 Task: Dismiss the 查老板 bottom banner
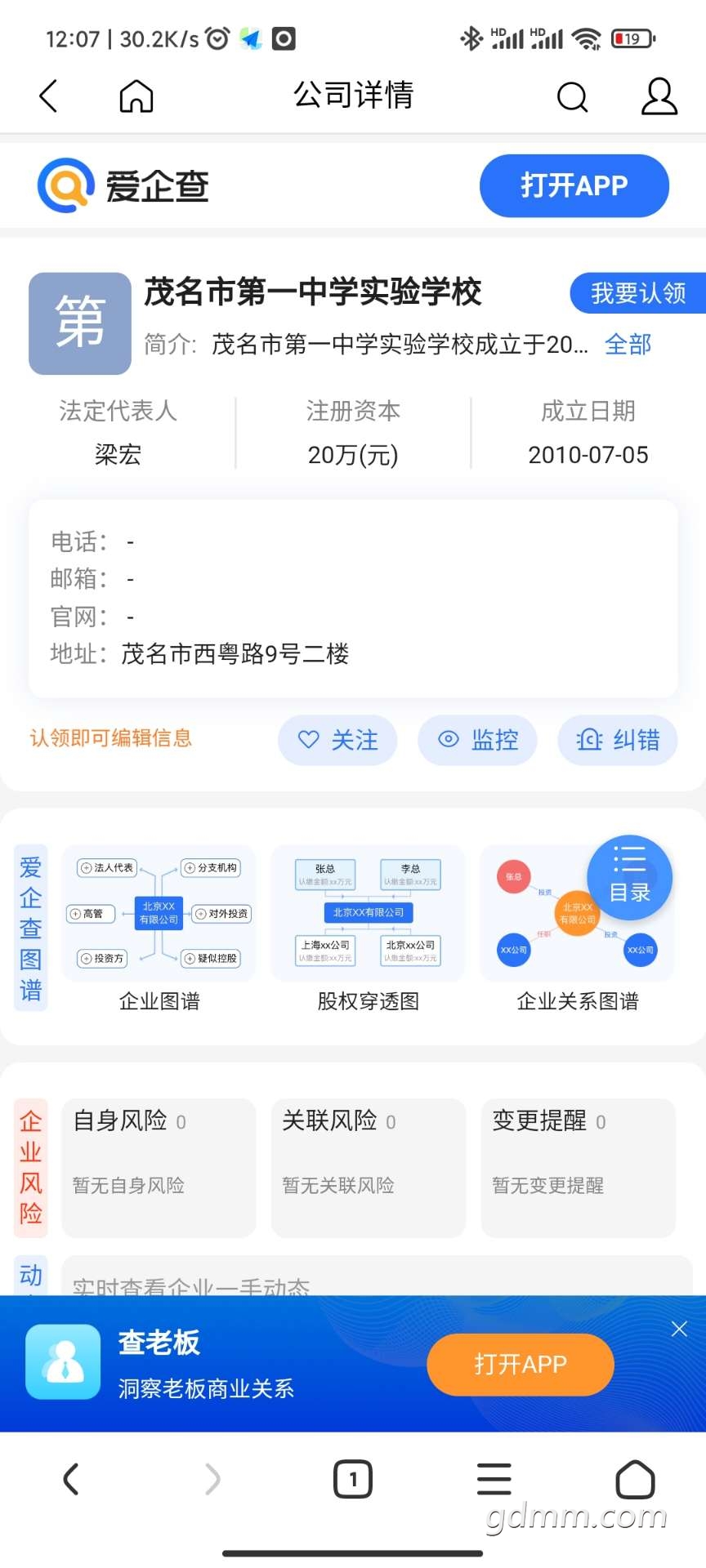tap(679, 1329)
